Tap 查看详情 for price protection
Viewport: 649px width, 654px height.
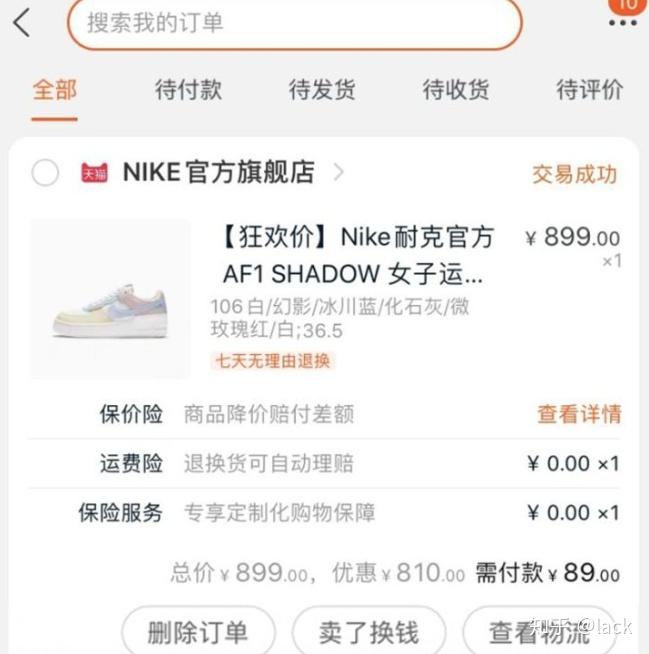pos(579,414)
